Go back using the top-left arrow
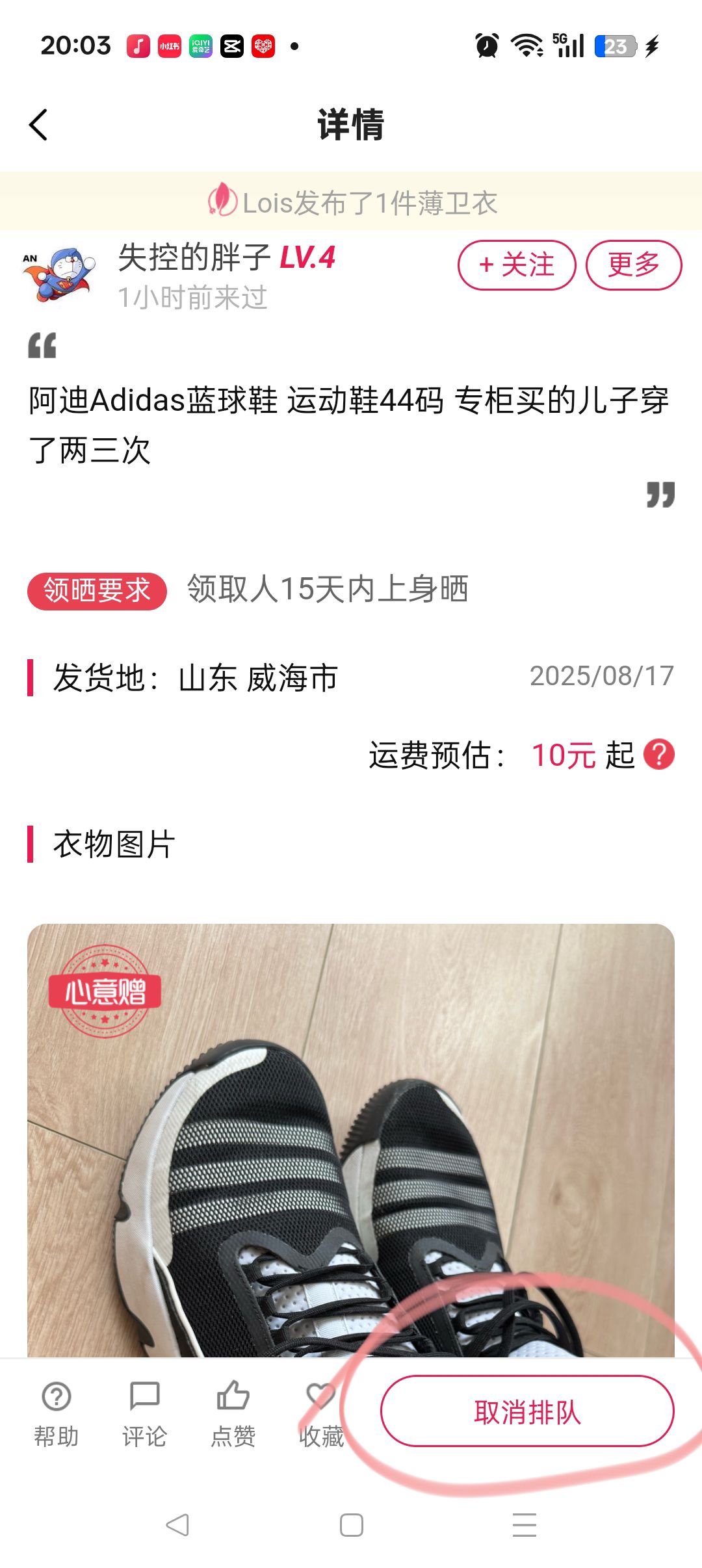 [x=38, y=124]
